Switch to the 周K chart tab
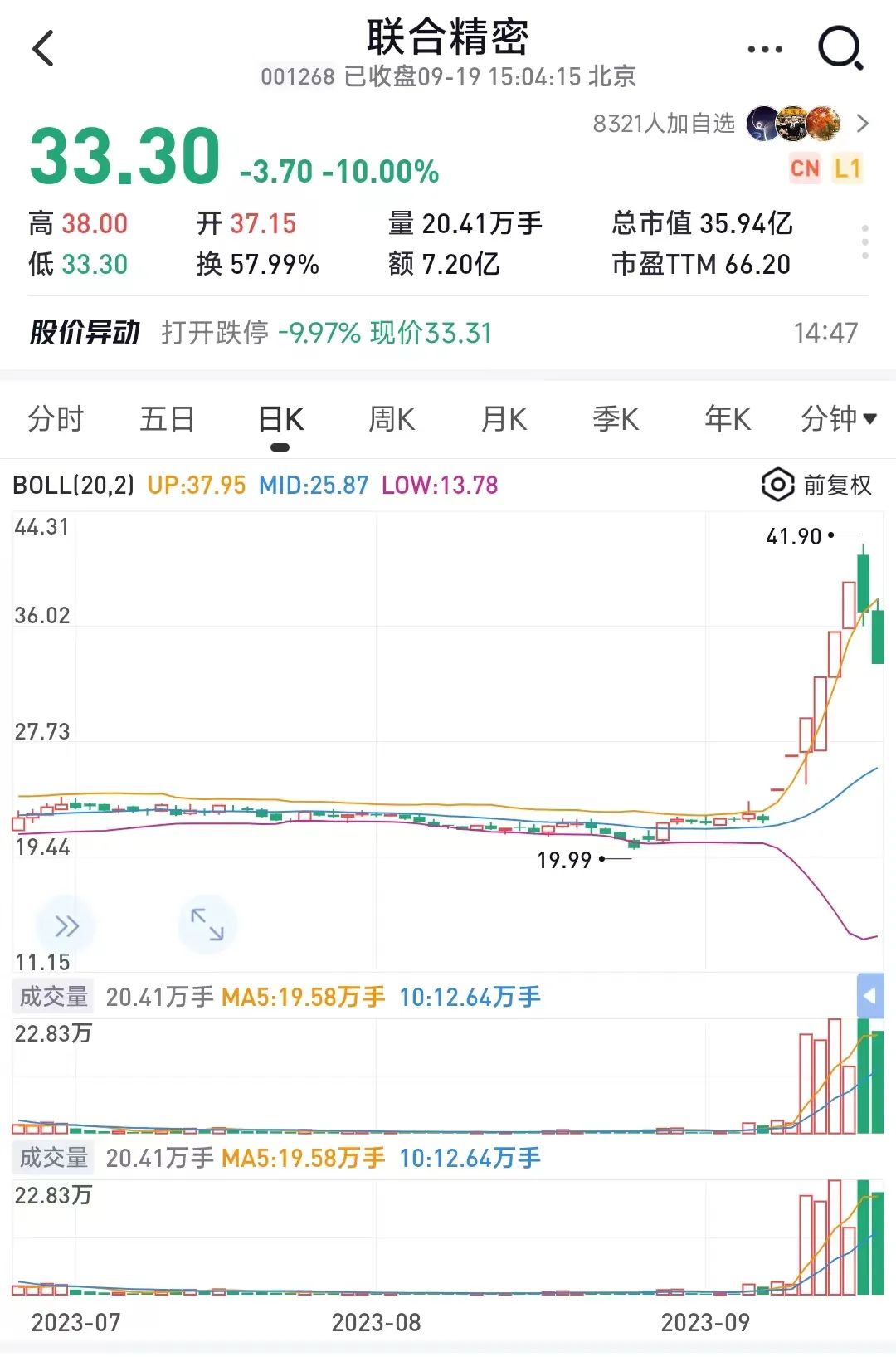 [x=392, y=419]
